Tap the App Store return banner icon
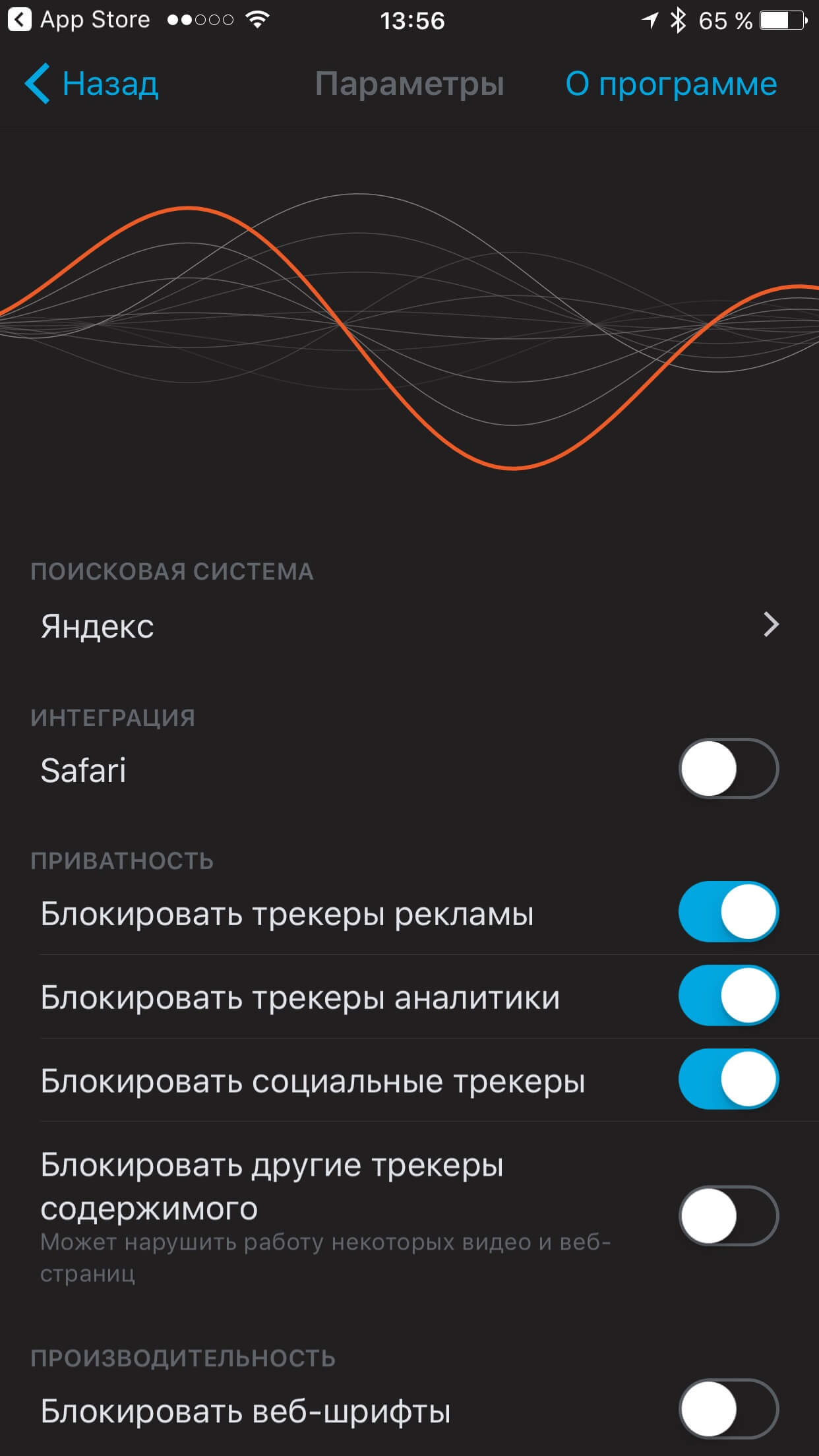The width and height of the screenshot is (819, 1456). [x=19, y=20]
